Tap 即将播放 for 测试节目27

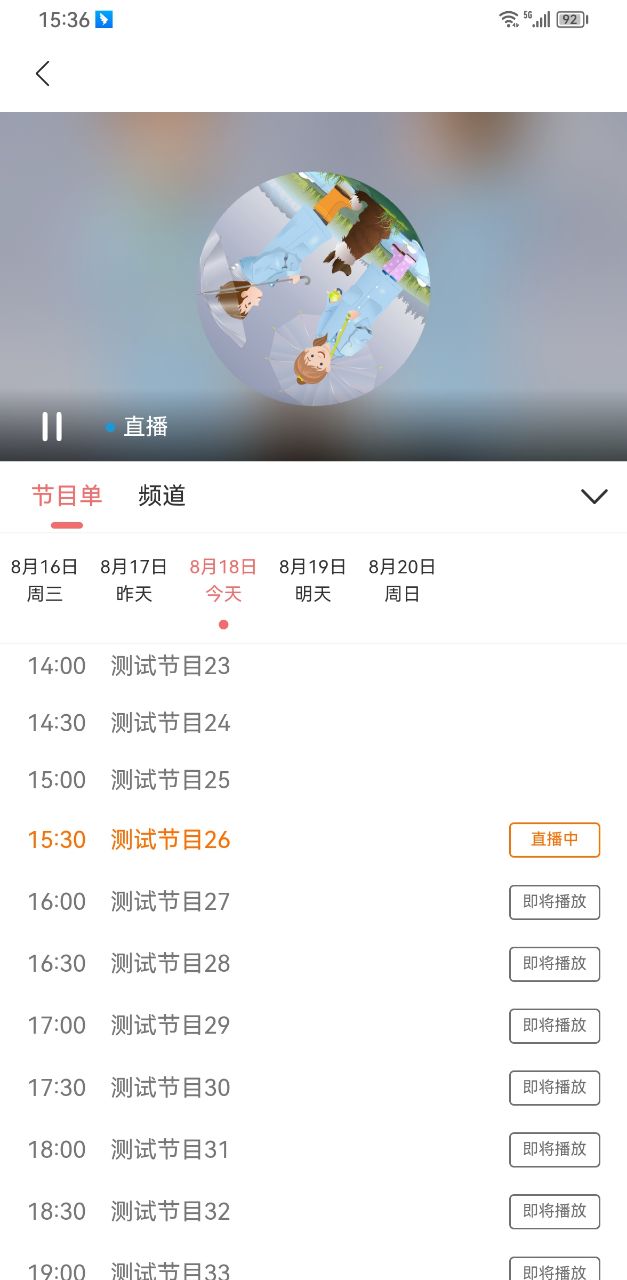554,902
